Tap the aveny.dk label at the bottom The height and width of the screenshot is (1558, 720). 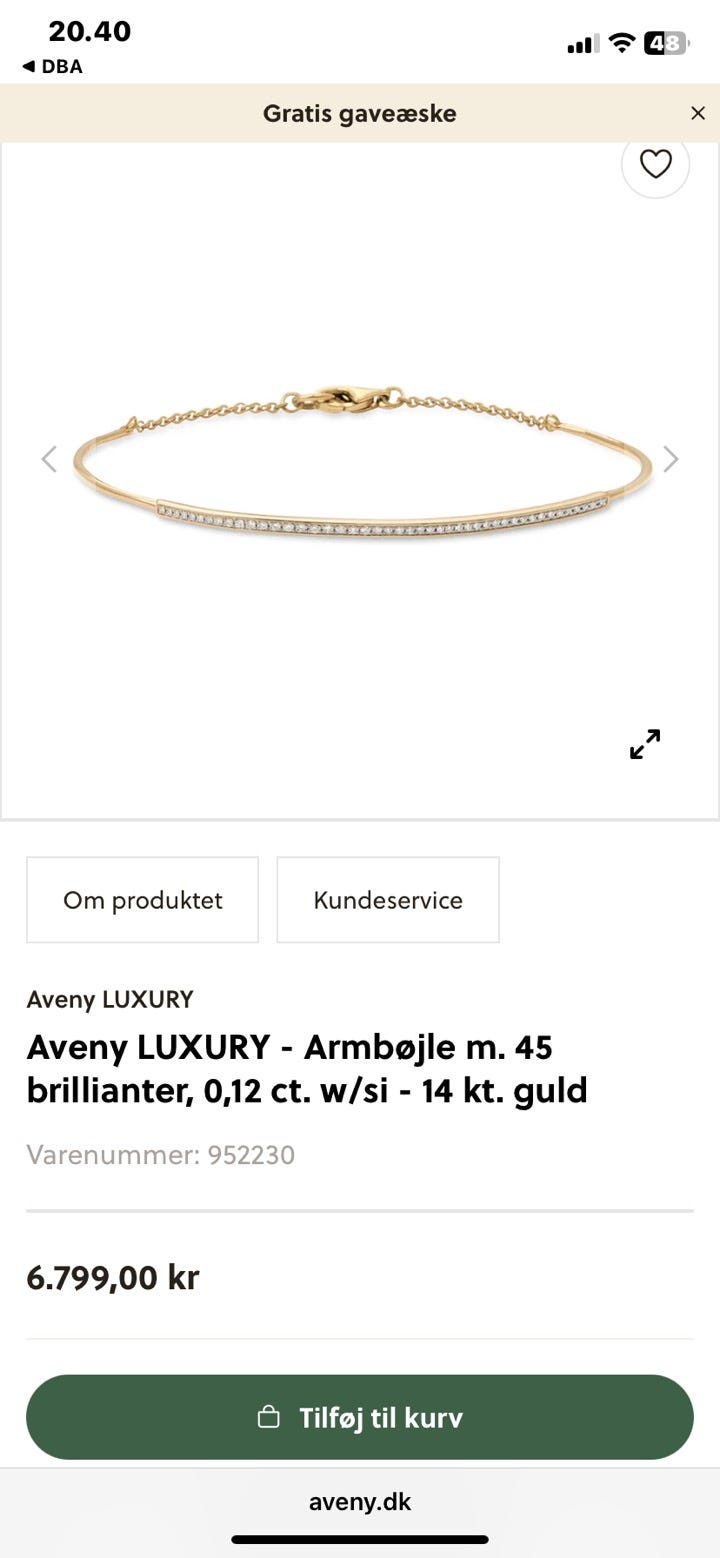click(360, 1500)
